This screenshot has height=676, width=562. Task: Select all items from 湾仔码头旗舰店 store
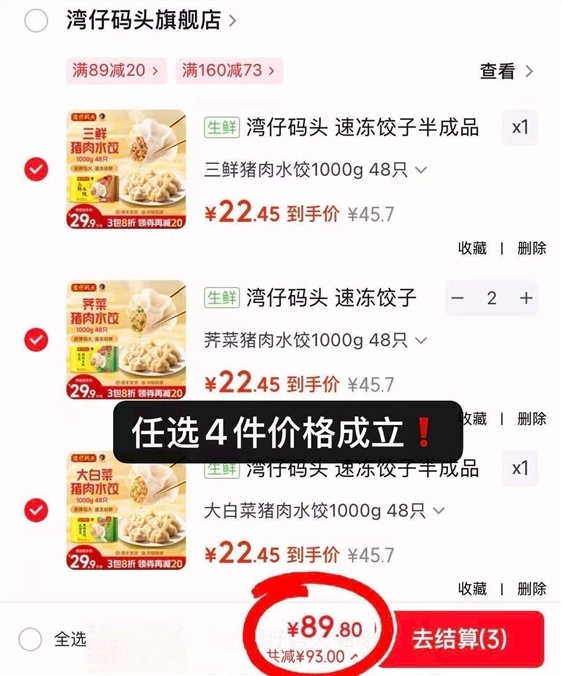click(x=36, y=21)
